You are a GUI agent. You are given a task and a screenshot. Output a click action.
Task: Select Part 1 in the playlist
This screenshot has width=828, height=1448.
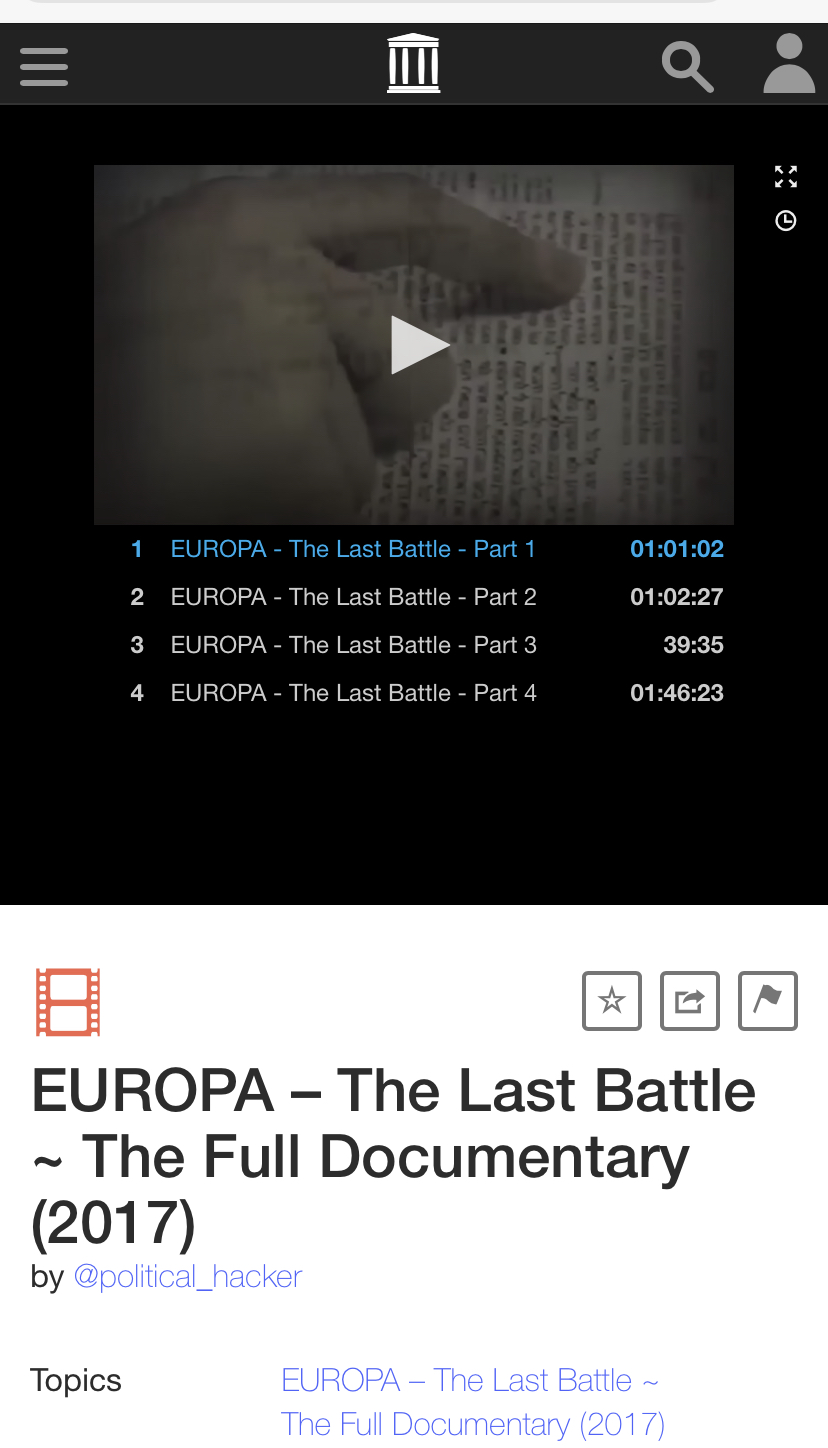(427, 549)
